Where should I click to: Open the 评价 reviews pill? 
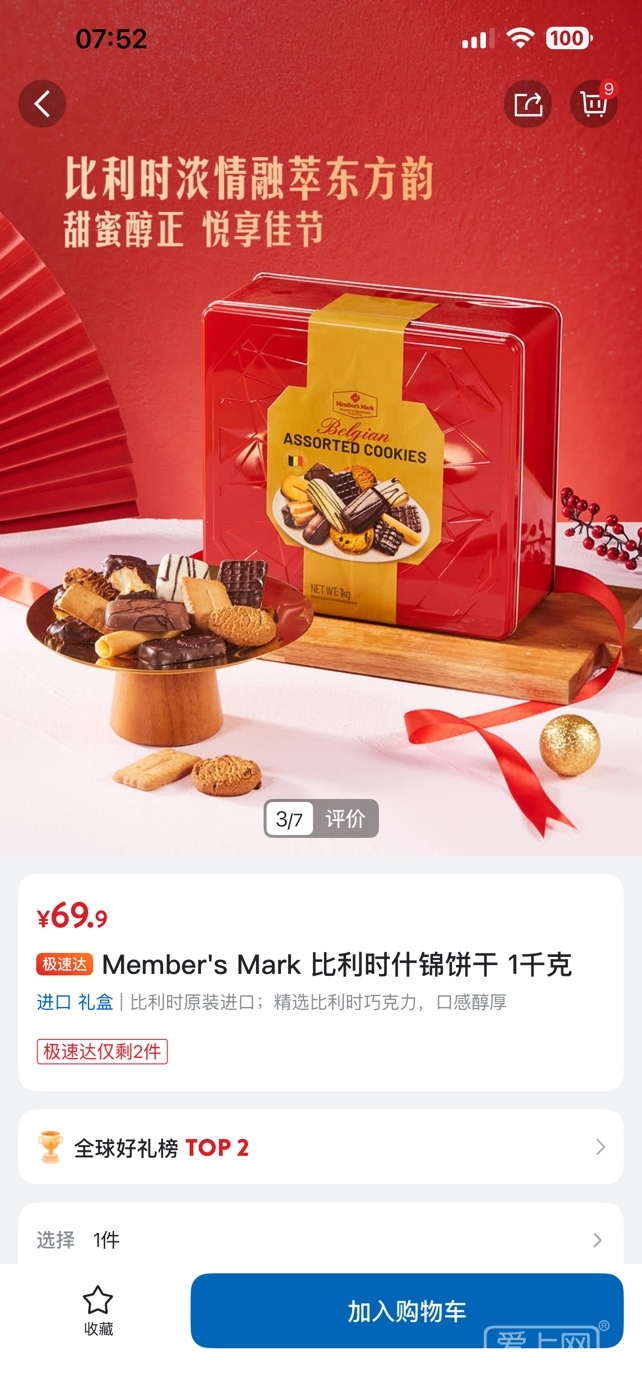click(346, 819)
